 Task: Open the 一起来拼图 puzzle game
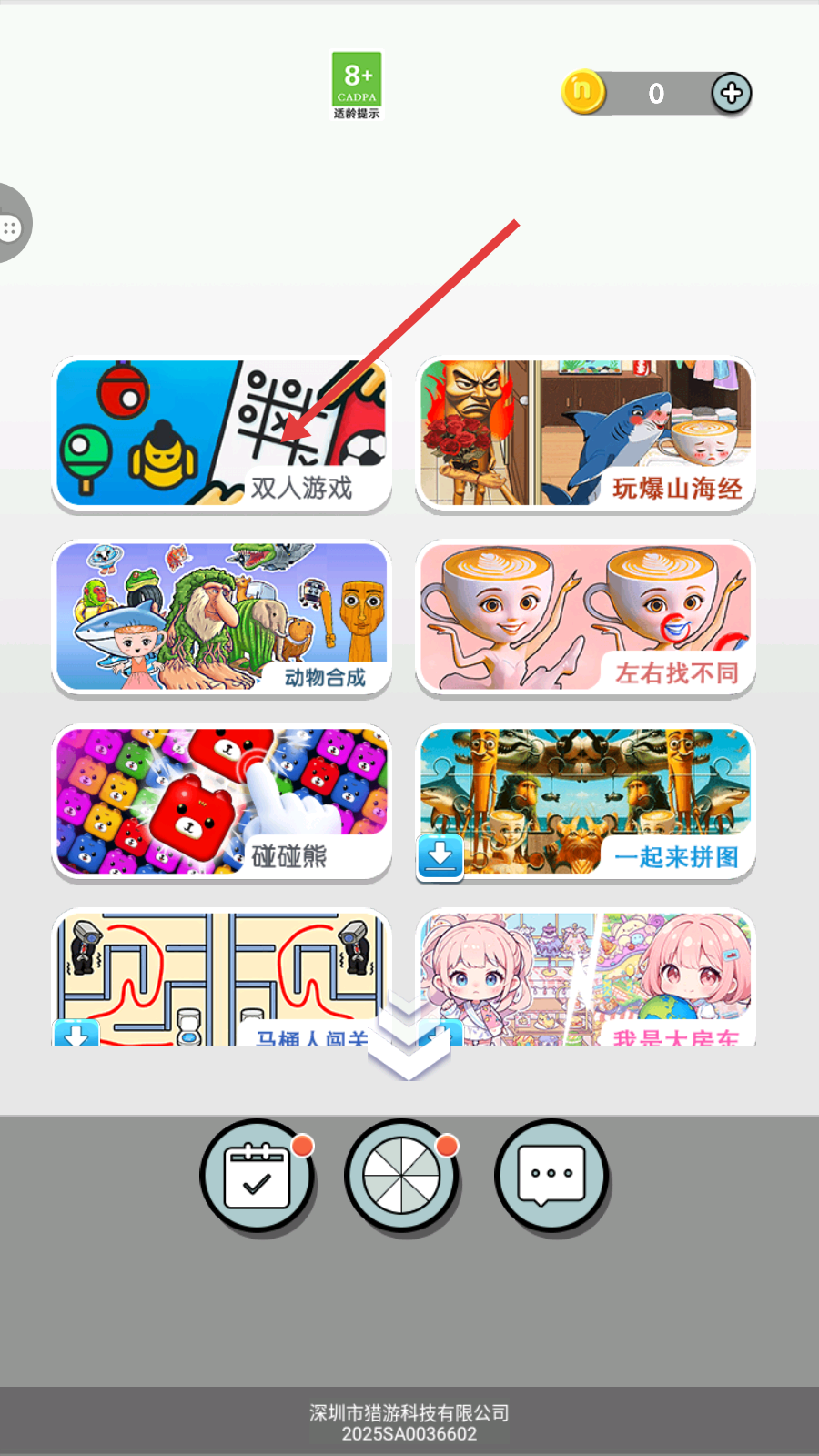point(585,802)
